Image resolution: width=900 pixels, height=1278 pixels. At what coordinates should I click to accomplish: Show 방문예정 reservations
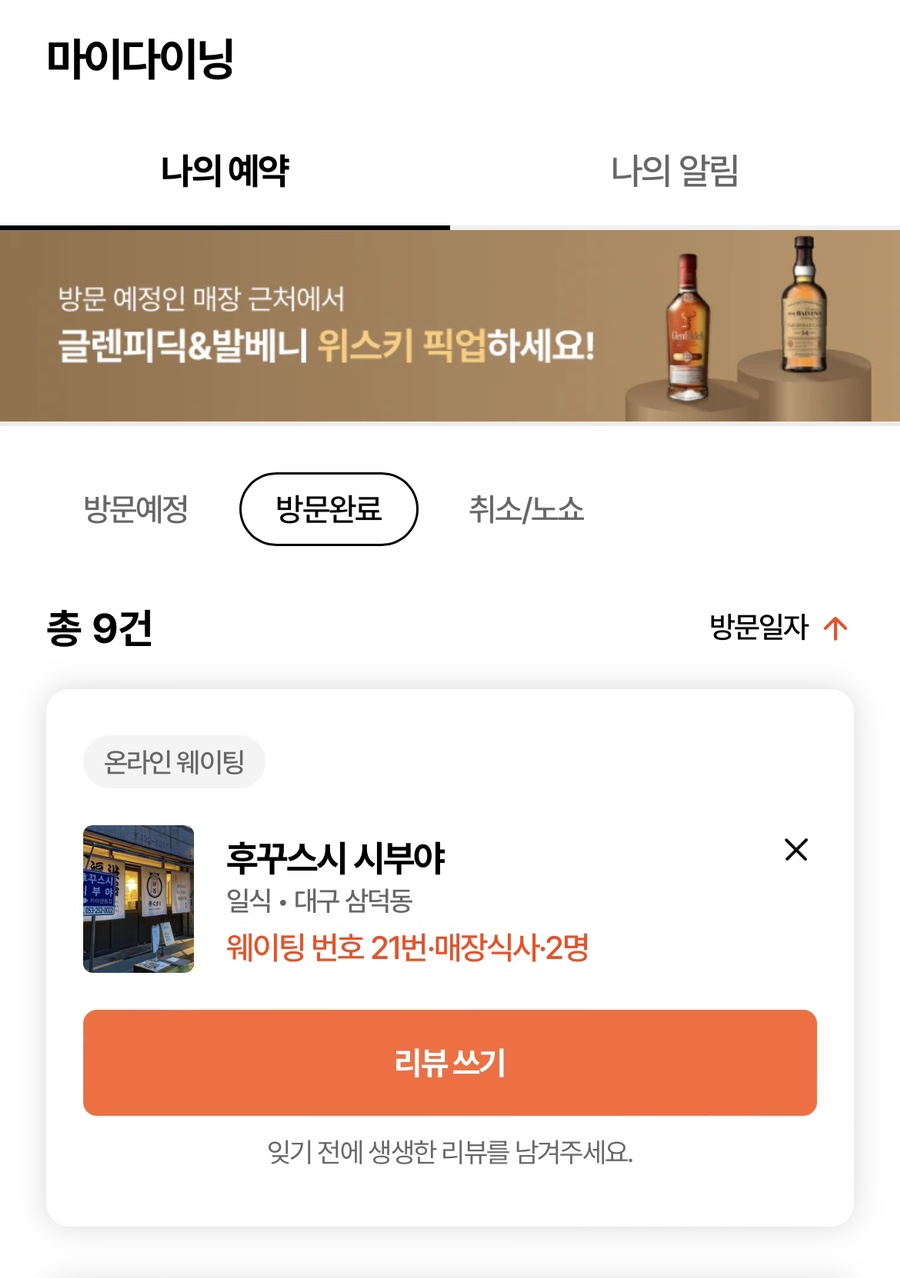click(x=136, y=509)
